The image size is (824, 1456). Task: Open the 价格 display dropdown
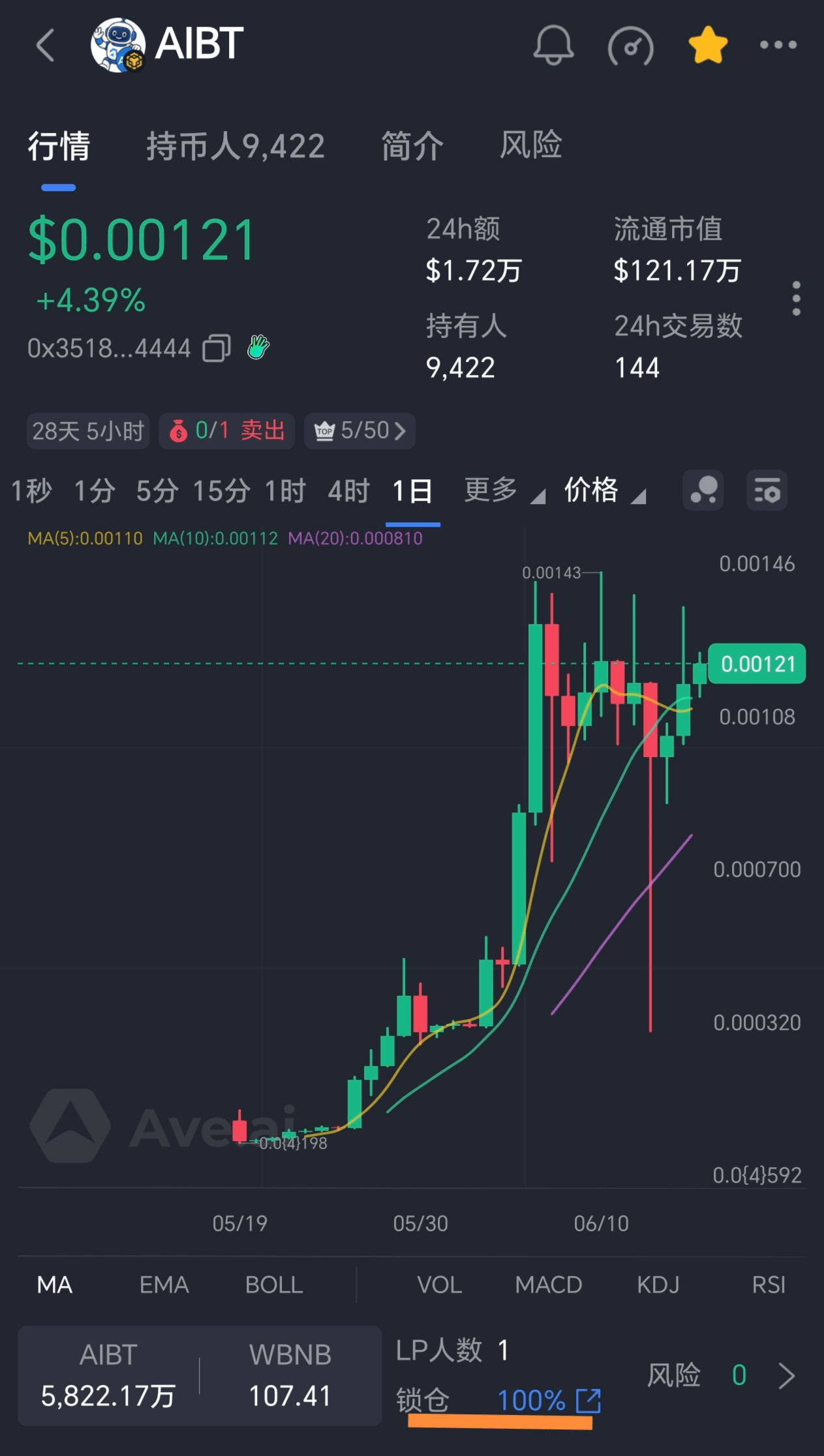603,490
